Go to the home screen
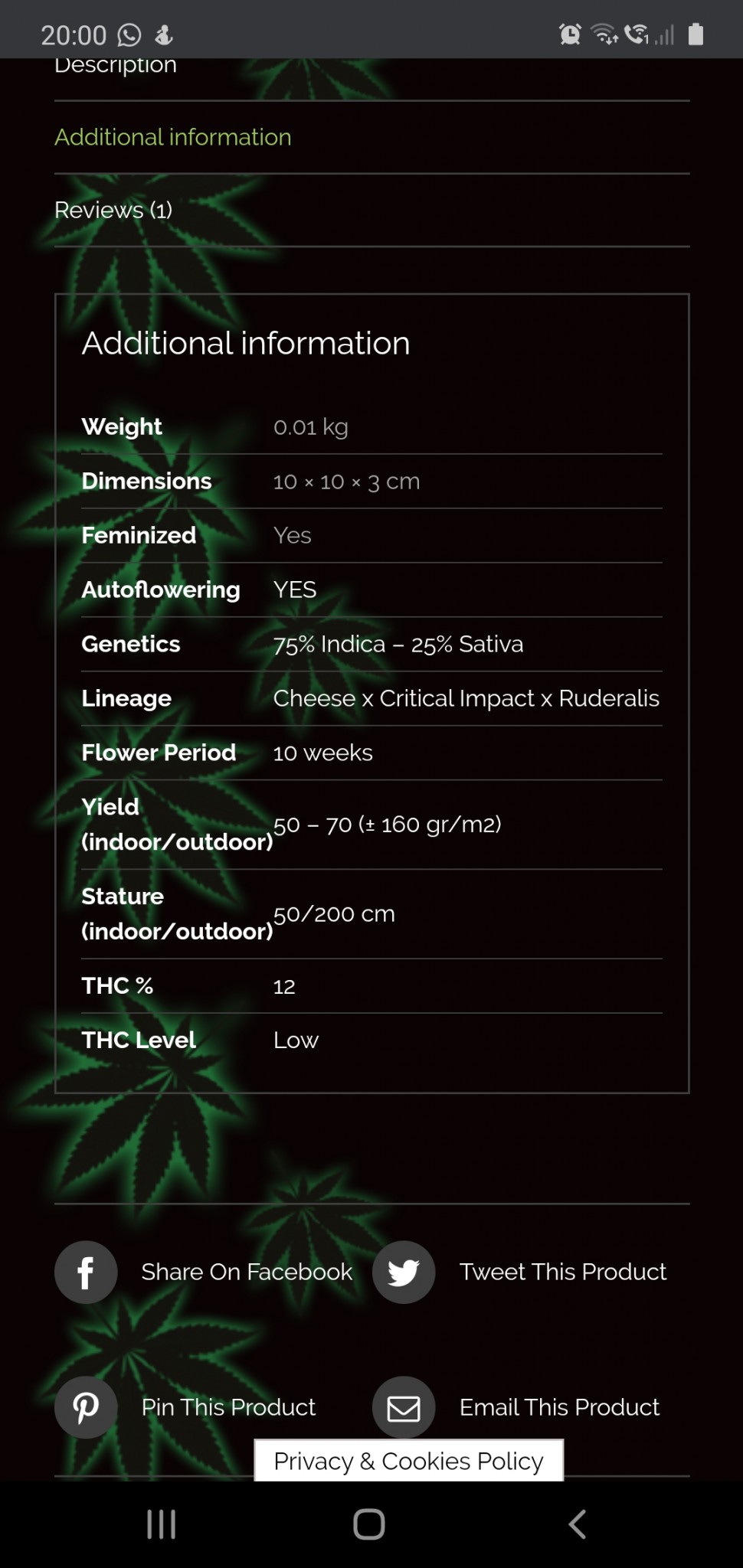This screenshot has height=1568, width=743. click(368, 1524)
